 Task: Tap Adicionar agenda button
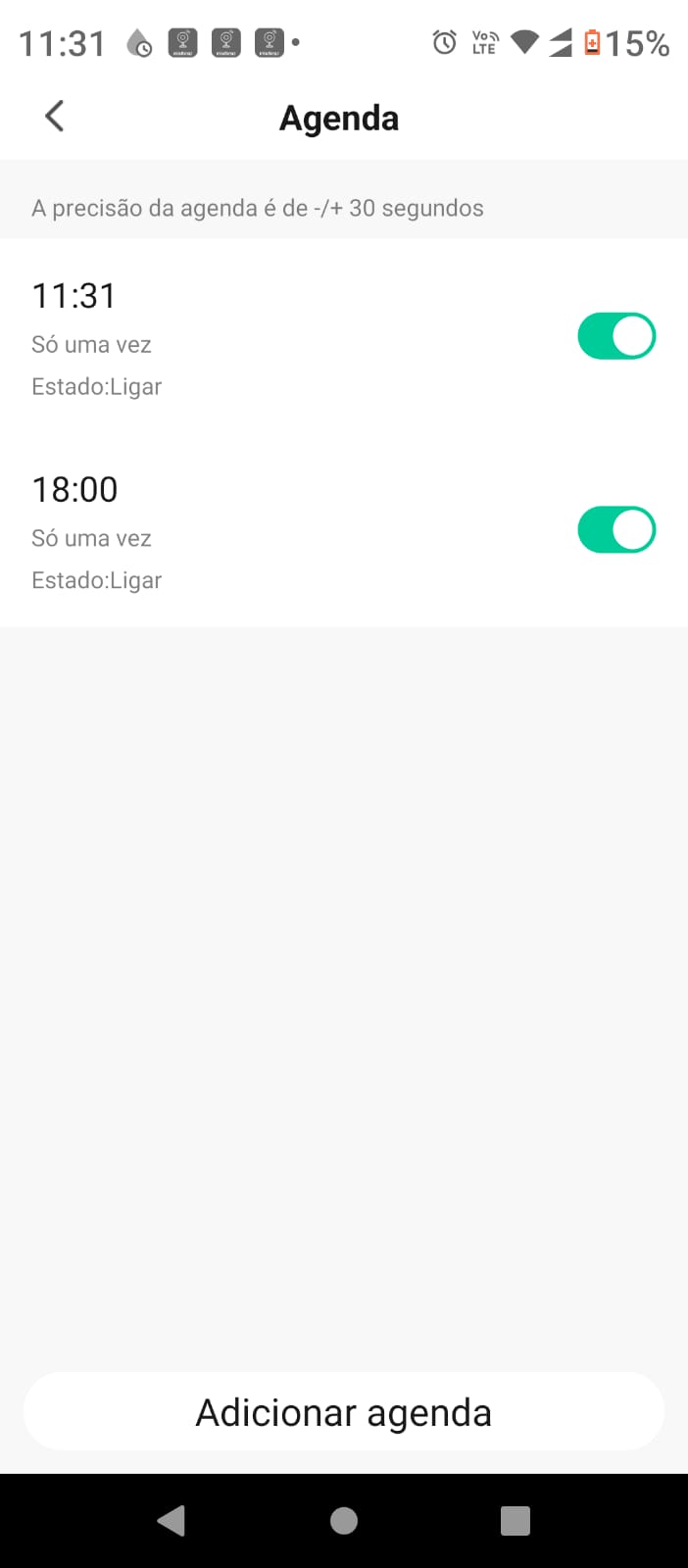[344, 1412]
